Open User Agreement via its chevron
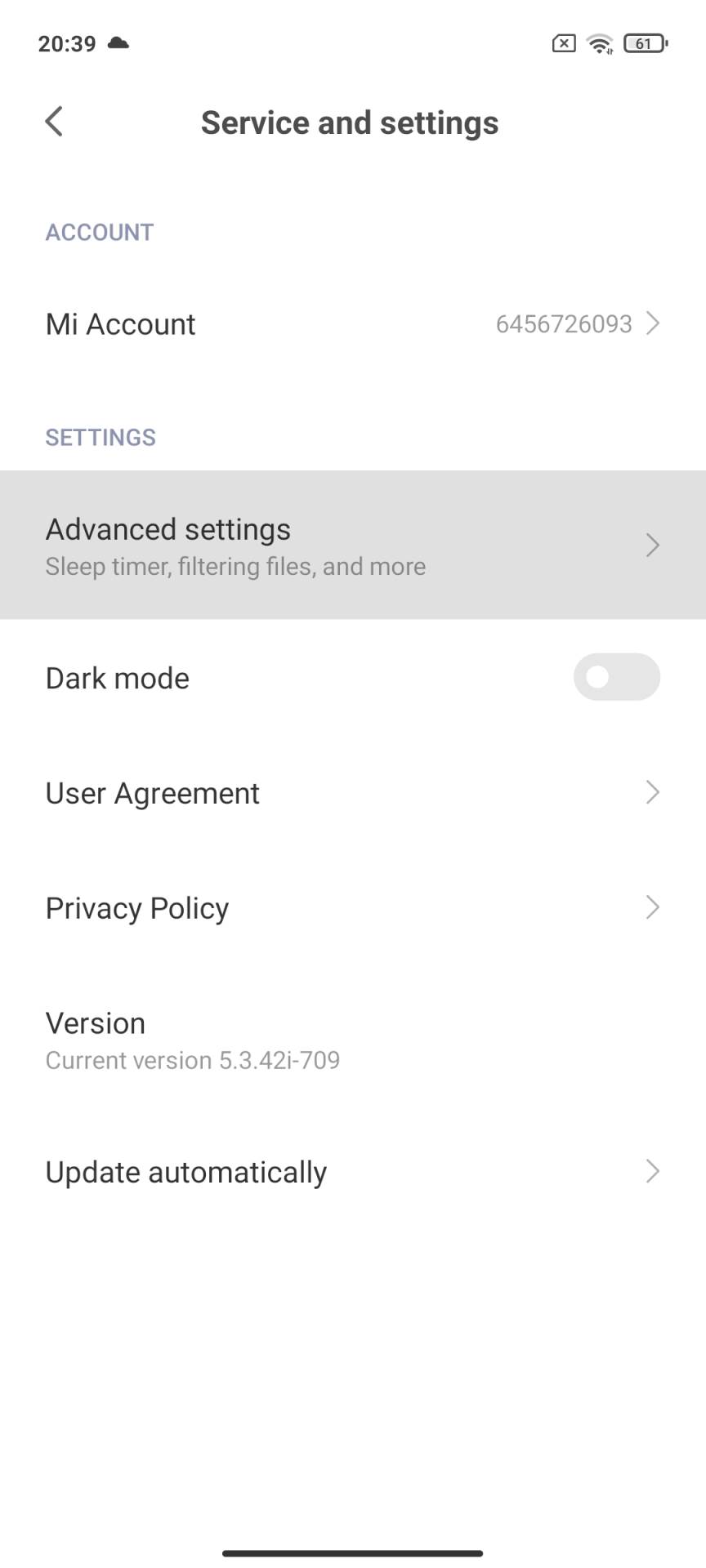The width and height of the screenshot is (706, 1568). pos(651,792)
